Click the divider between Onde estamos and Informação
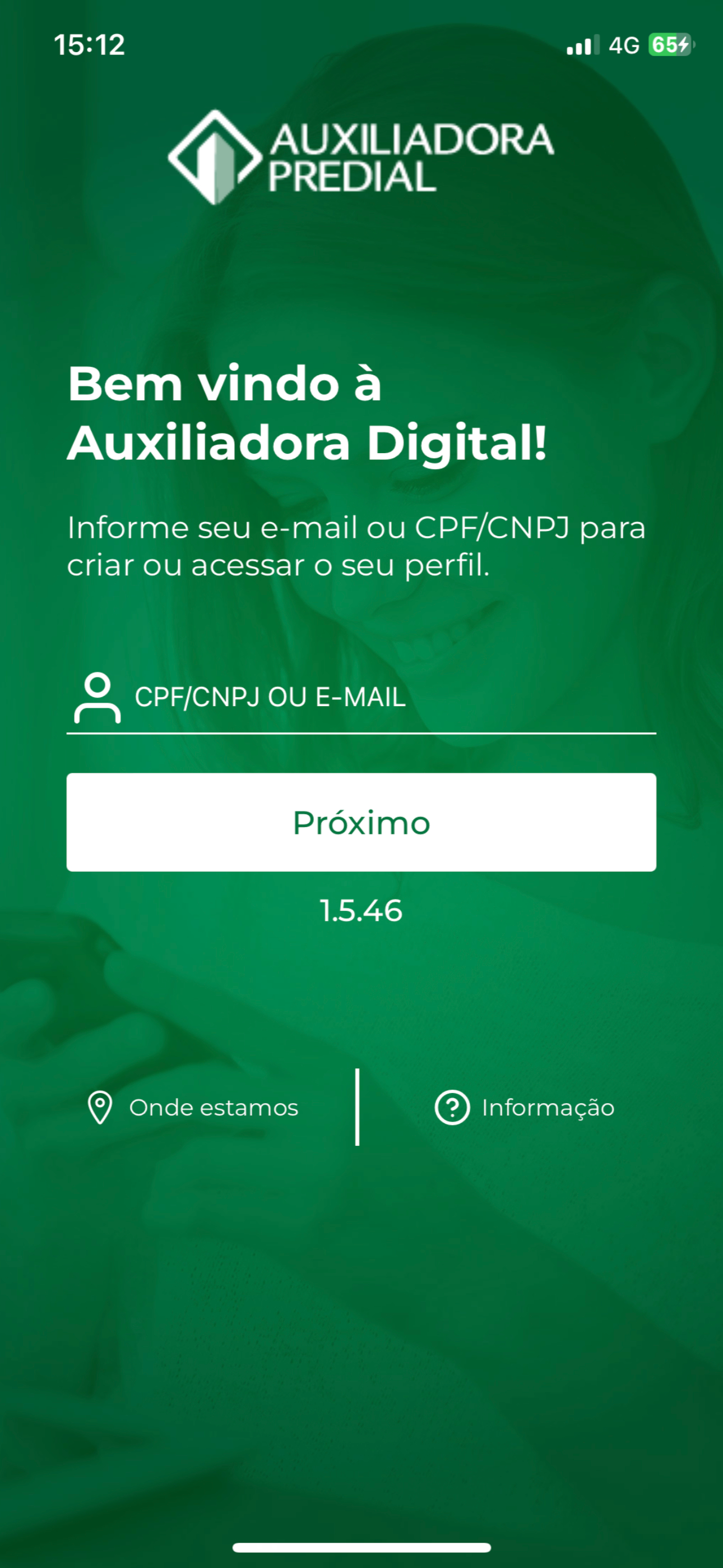Screen dimensions: 723x1568 tap(356, 1108)
